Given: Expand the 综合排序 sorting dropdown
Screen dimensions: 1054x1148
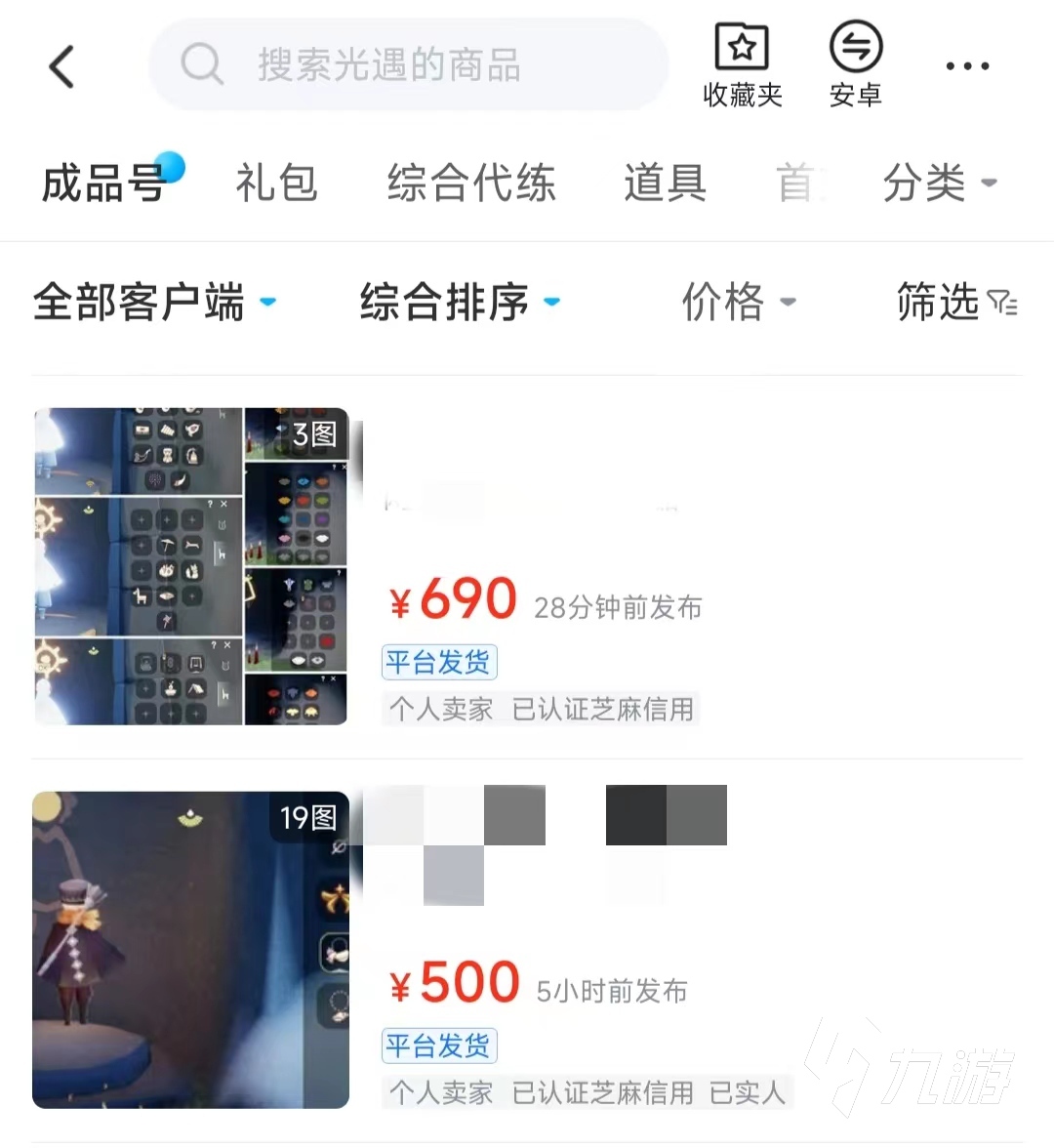Looking at the screenshot, I should 460,302.
